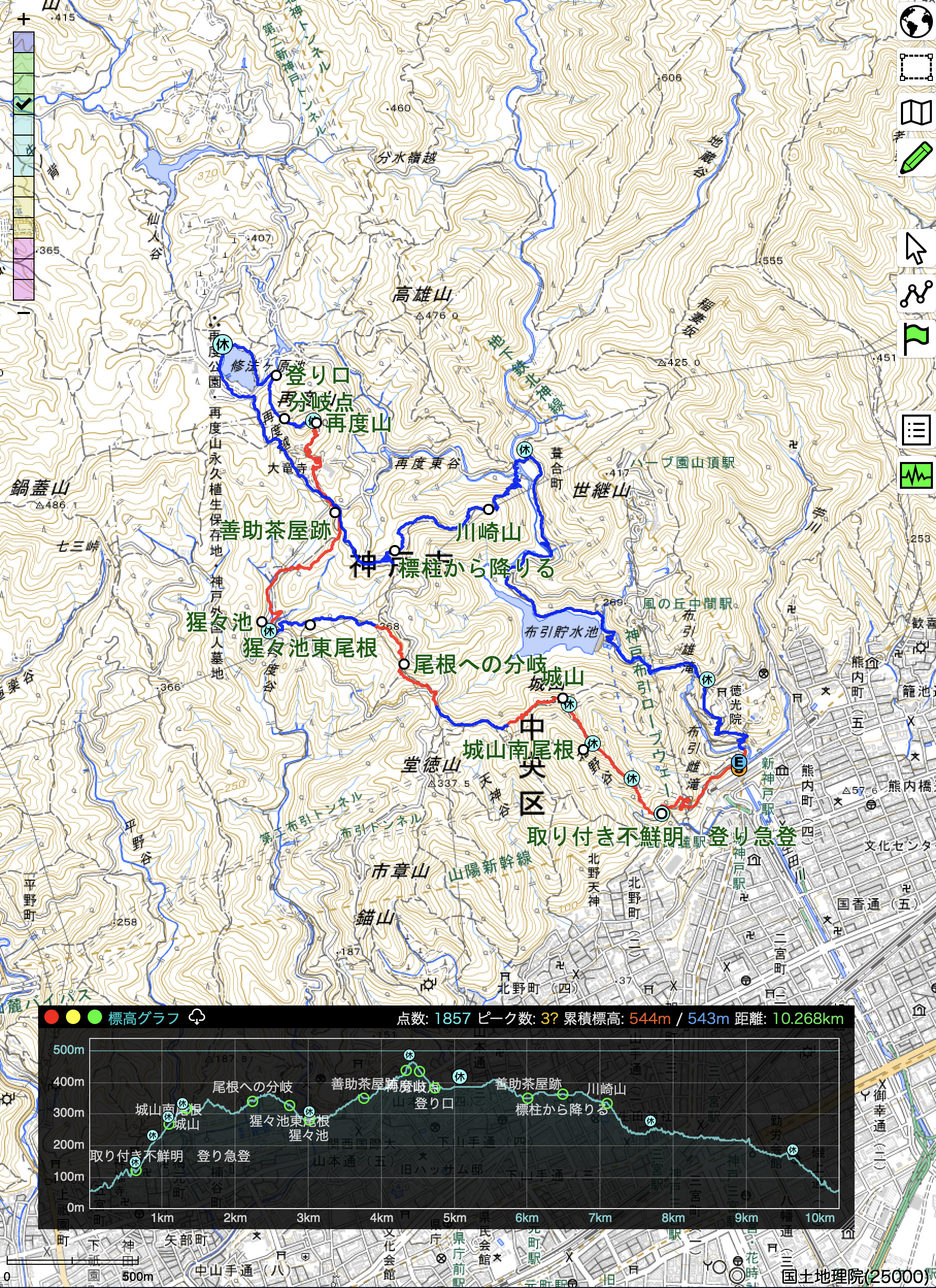The image size is (936, 1288).
Task: Select the green pencil edit tool
Action: pos(915,157)
